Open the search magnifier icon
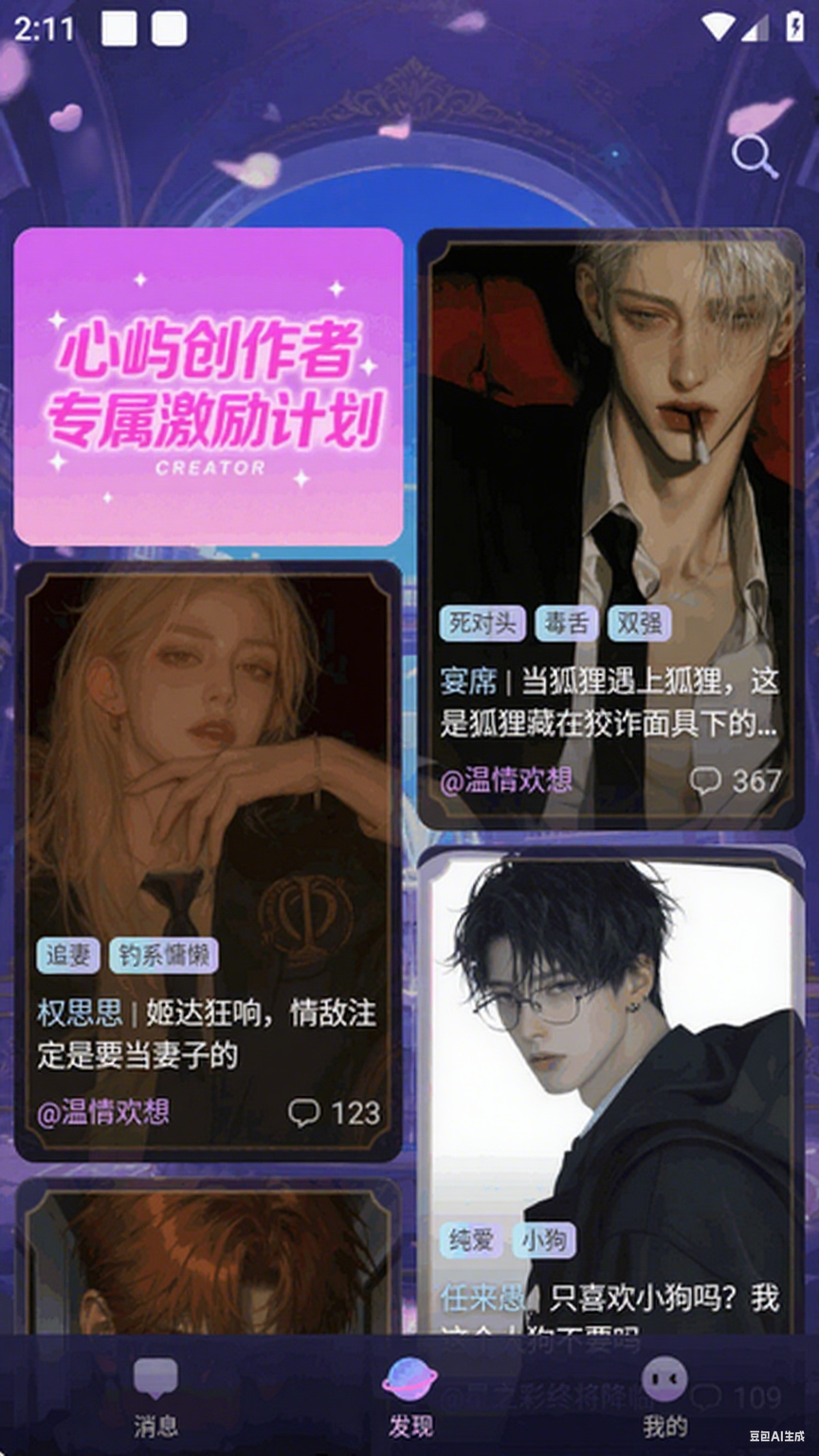 coord(755,156)
